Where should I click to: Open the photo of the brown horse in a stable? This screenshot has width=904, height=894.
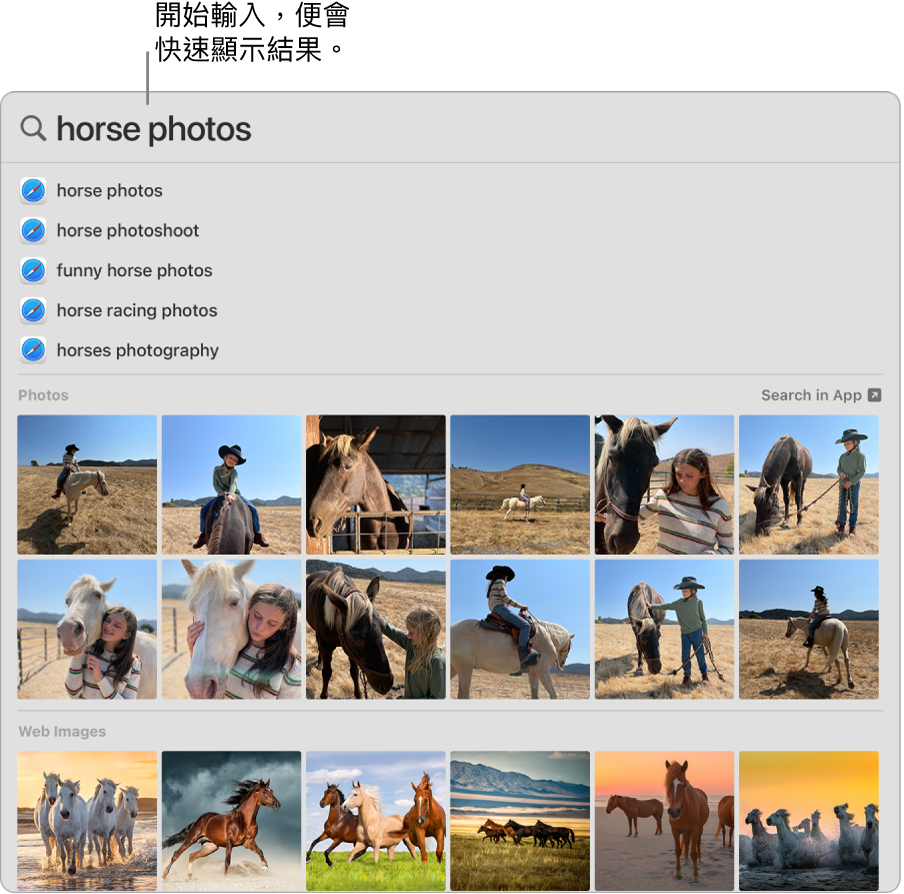[375, 485]
